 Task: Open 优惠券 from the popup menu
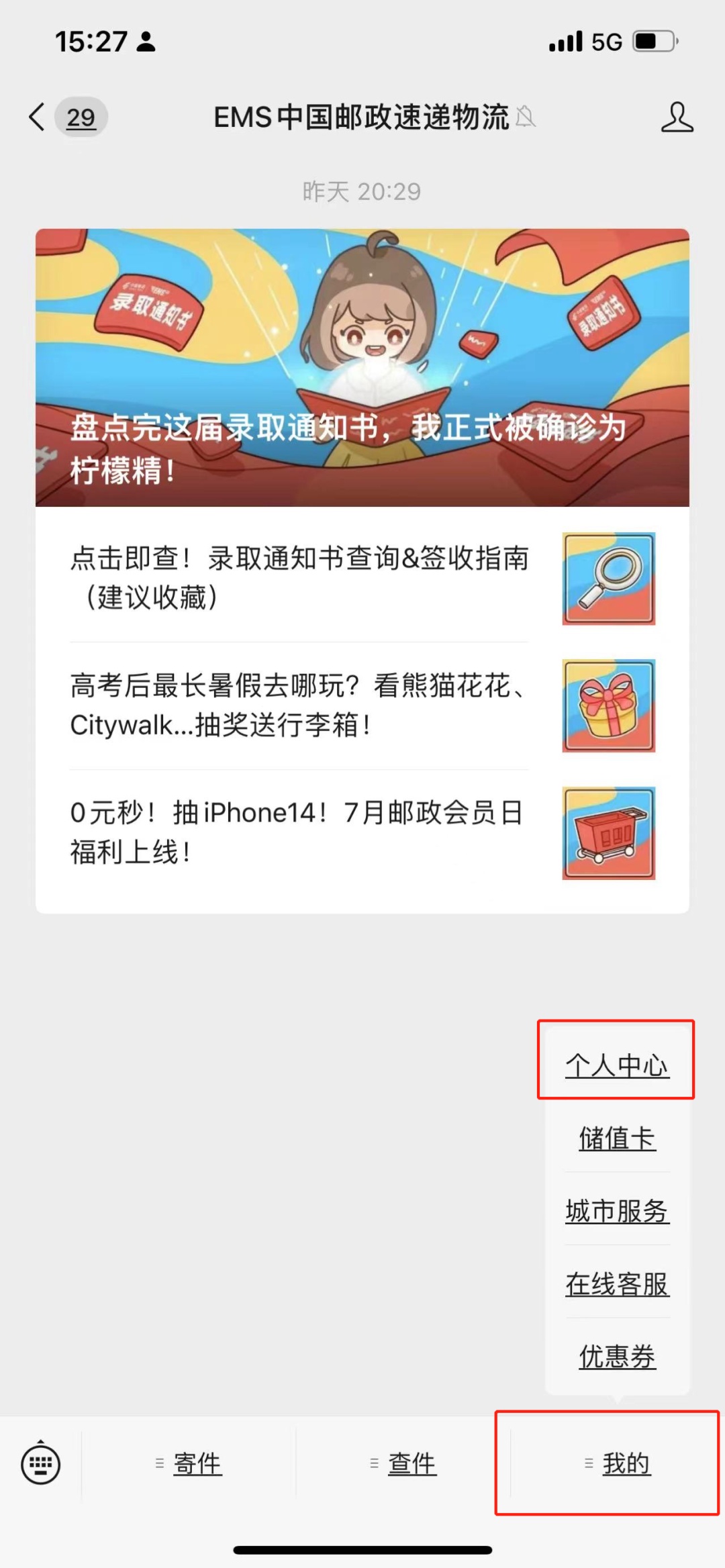(x=617, y=1357)
